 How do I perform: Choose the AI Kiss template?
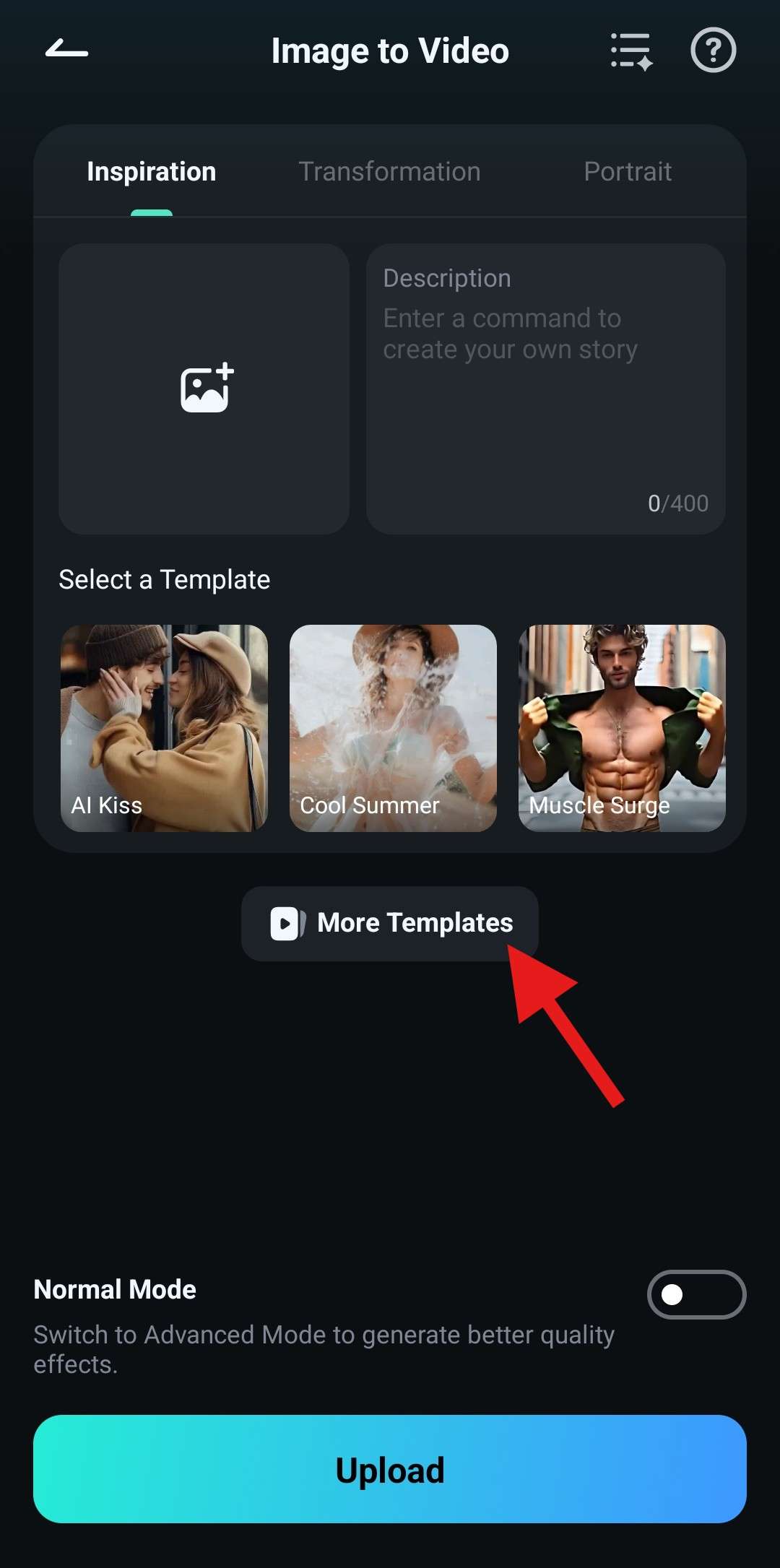coord(165,727)
